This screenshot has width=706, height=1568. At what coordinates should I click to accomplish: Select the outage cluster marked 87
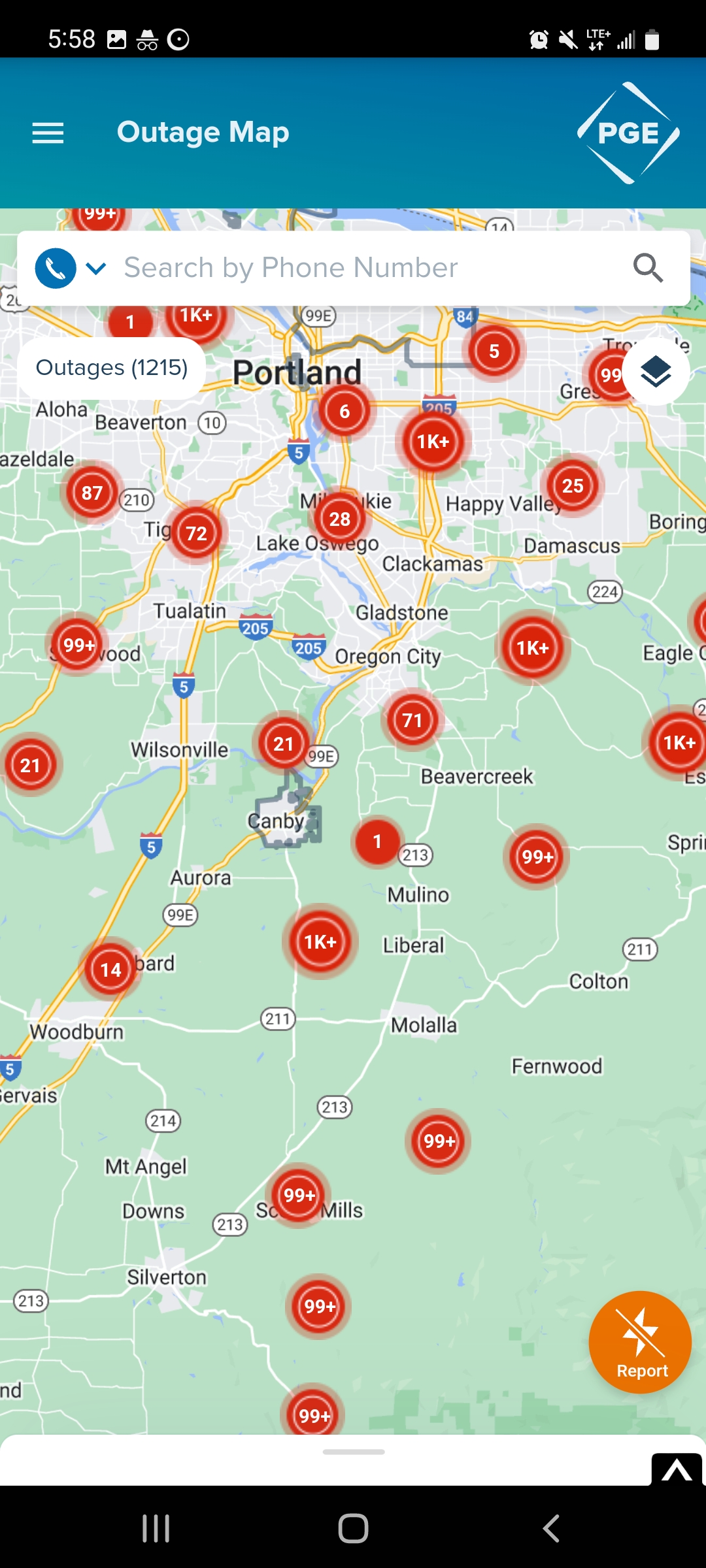click(x=92, y=493)
